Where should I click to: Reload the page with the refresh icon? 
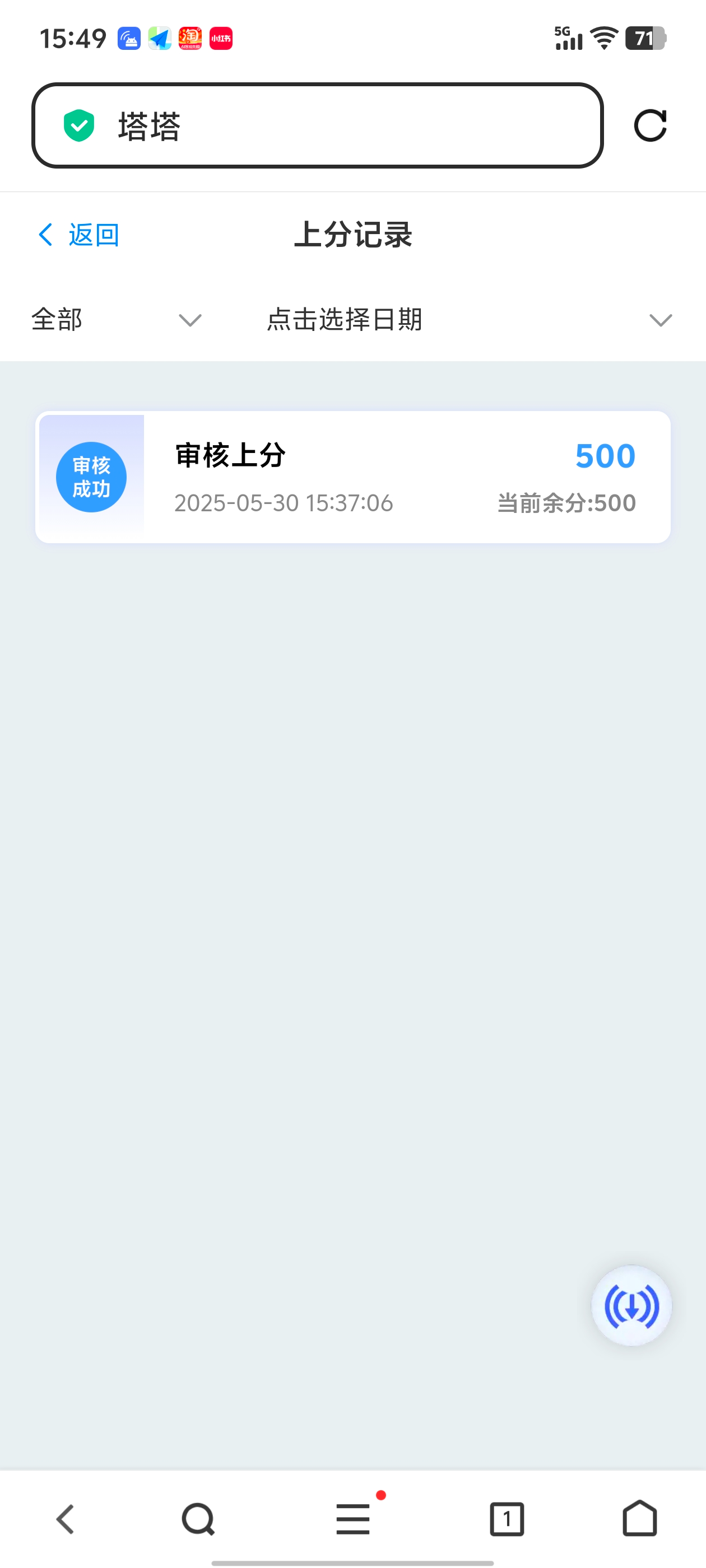(650, 125)
